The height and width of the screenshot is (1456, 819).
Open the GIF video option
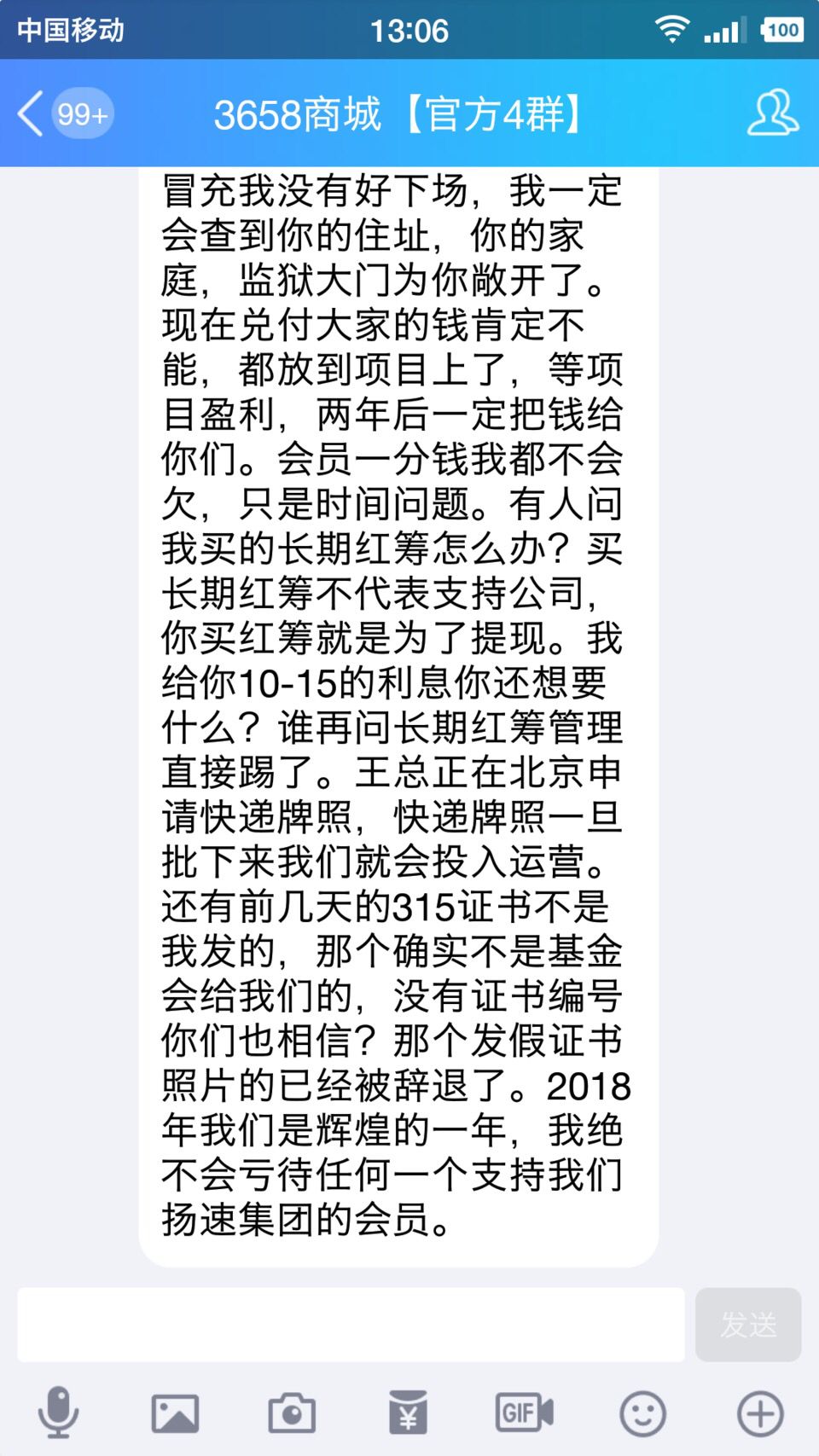point(525,1413)
